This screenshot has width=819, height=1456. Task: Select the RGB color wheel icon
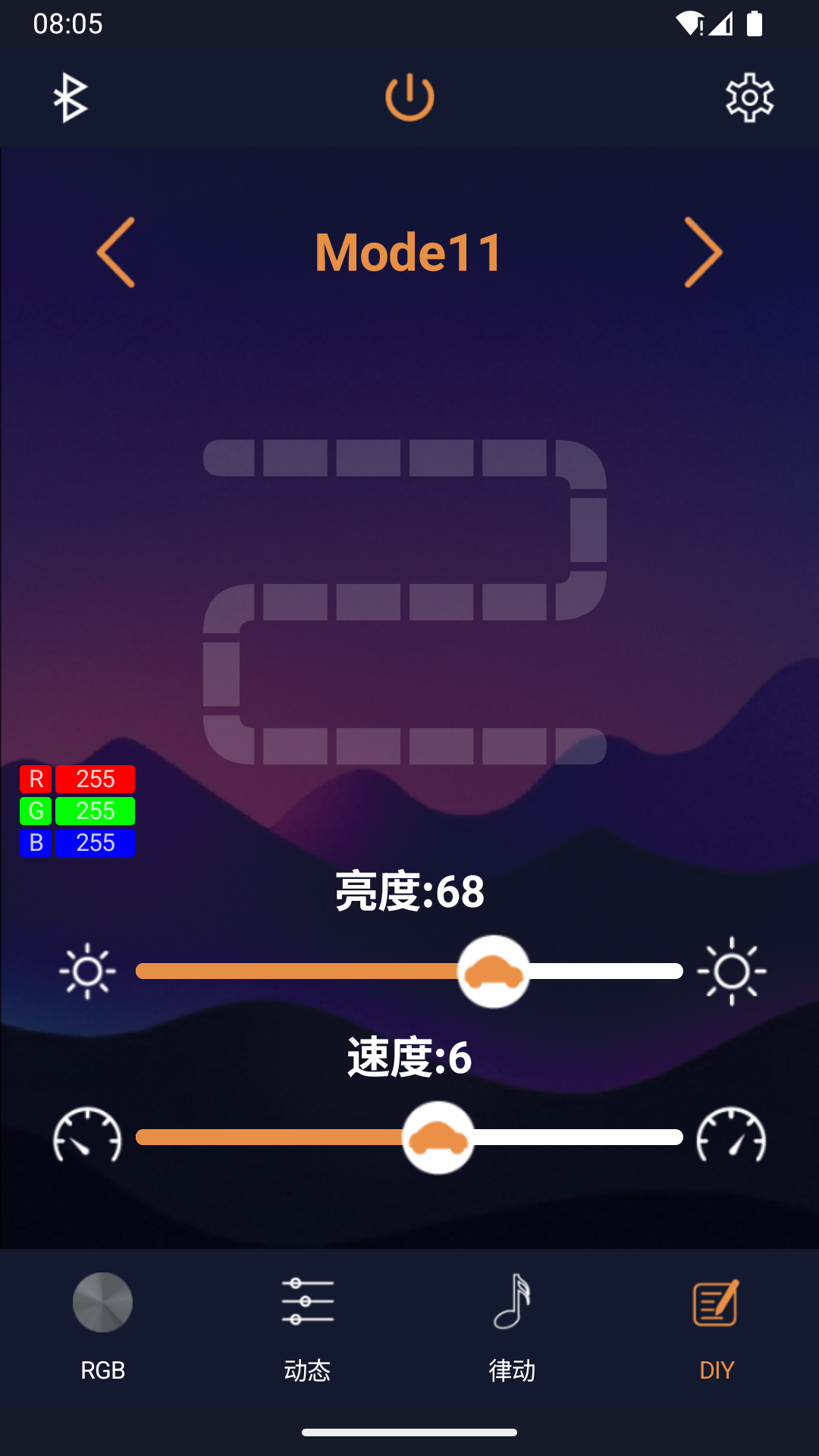click(102, 1302)
